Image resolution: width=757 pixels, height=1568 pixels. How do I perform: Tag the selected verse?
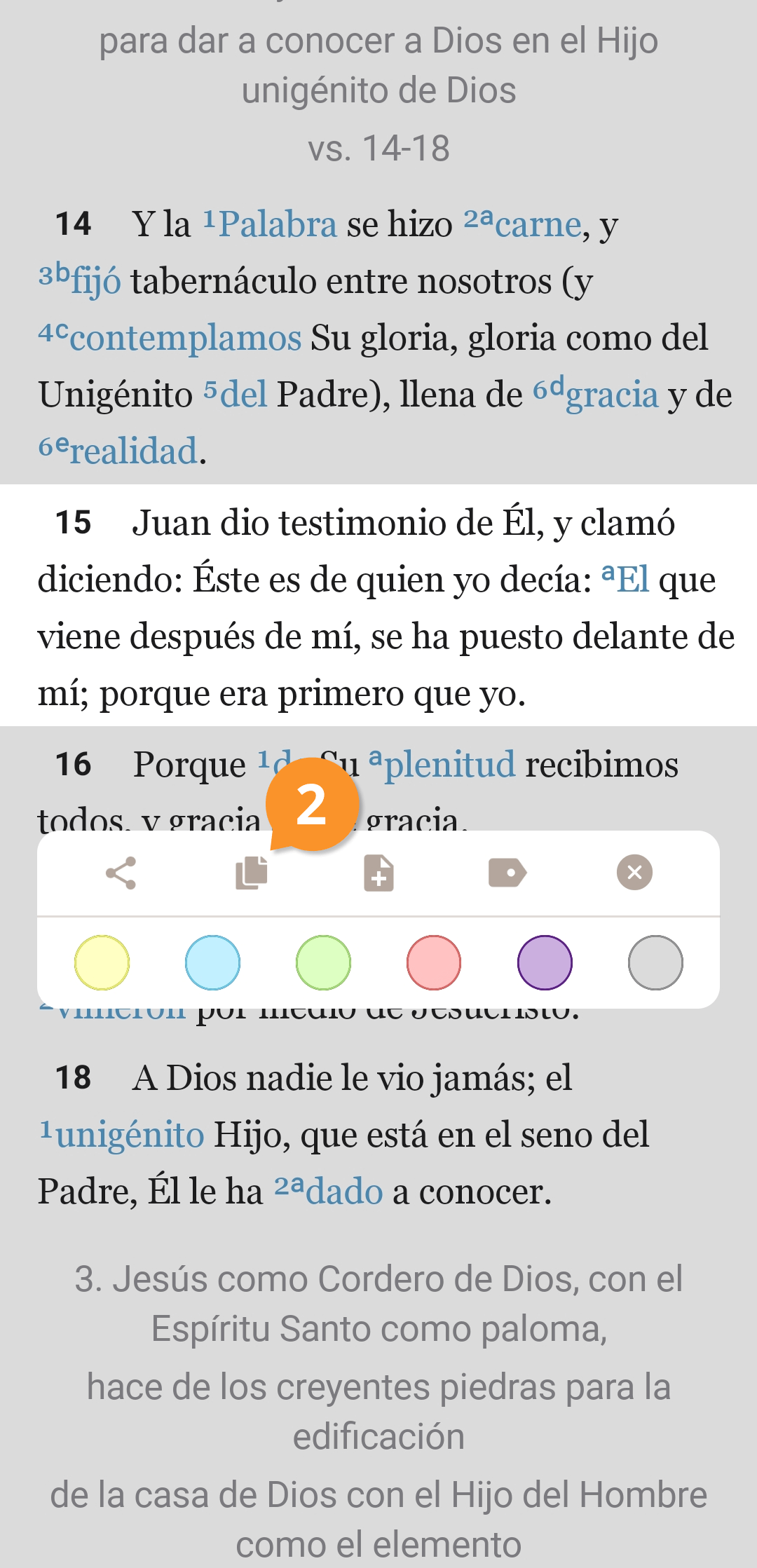[x=507, y=873]
